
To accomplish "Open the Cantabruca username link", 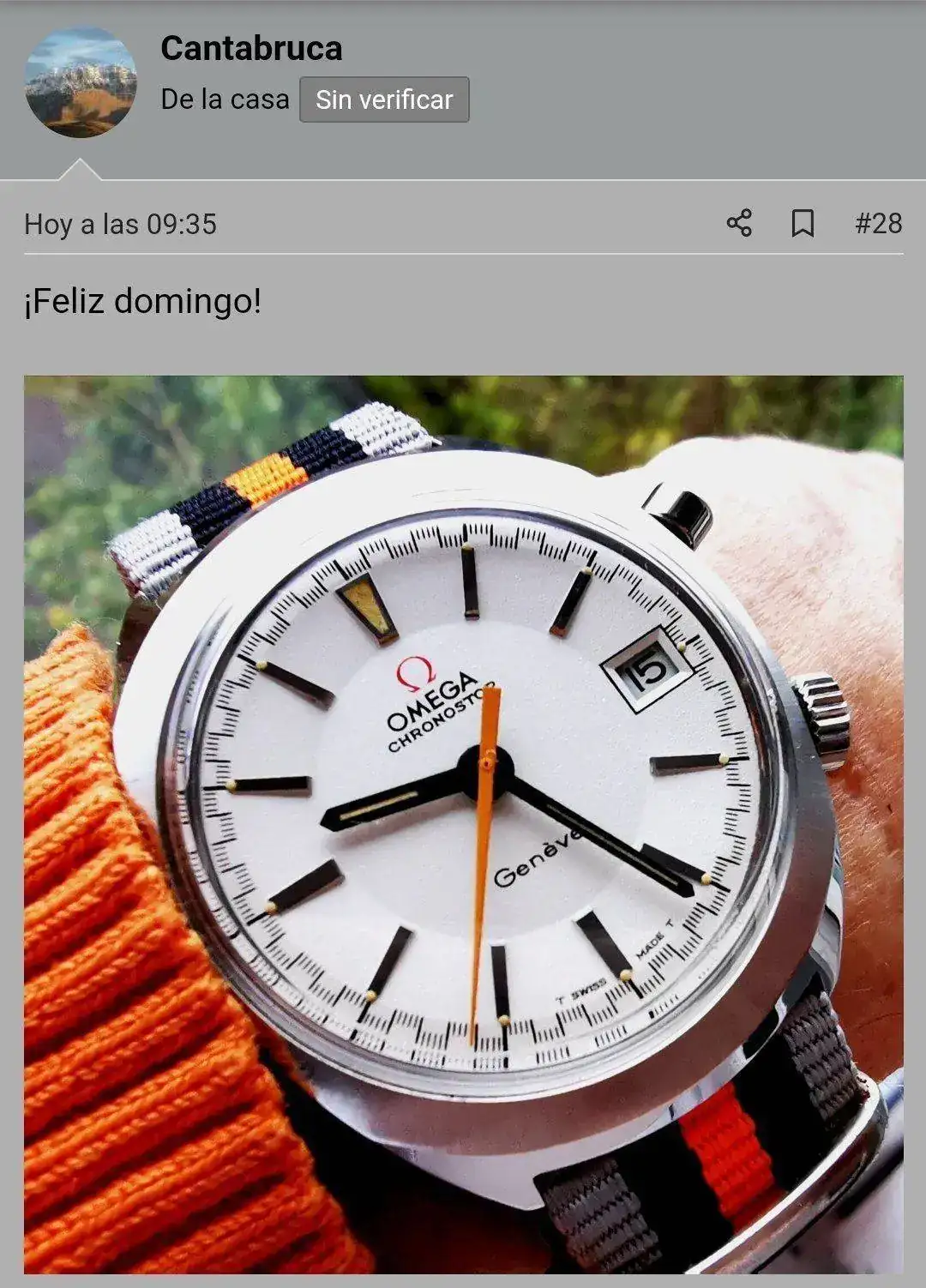I will coord(251,48).
